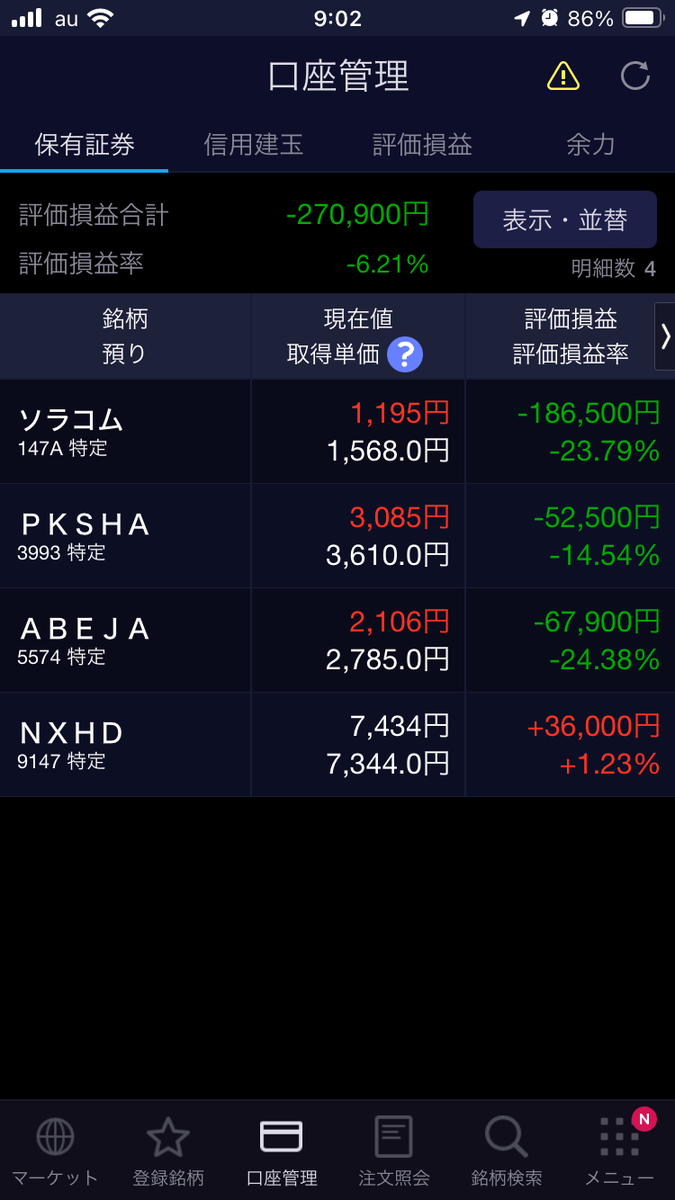
Task: Open help for 取得単価
Action: [x=405, y=354]
